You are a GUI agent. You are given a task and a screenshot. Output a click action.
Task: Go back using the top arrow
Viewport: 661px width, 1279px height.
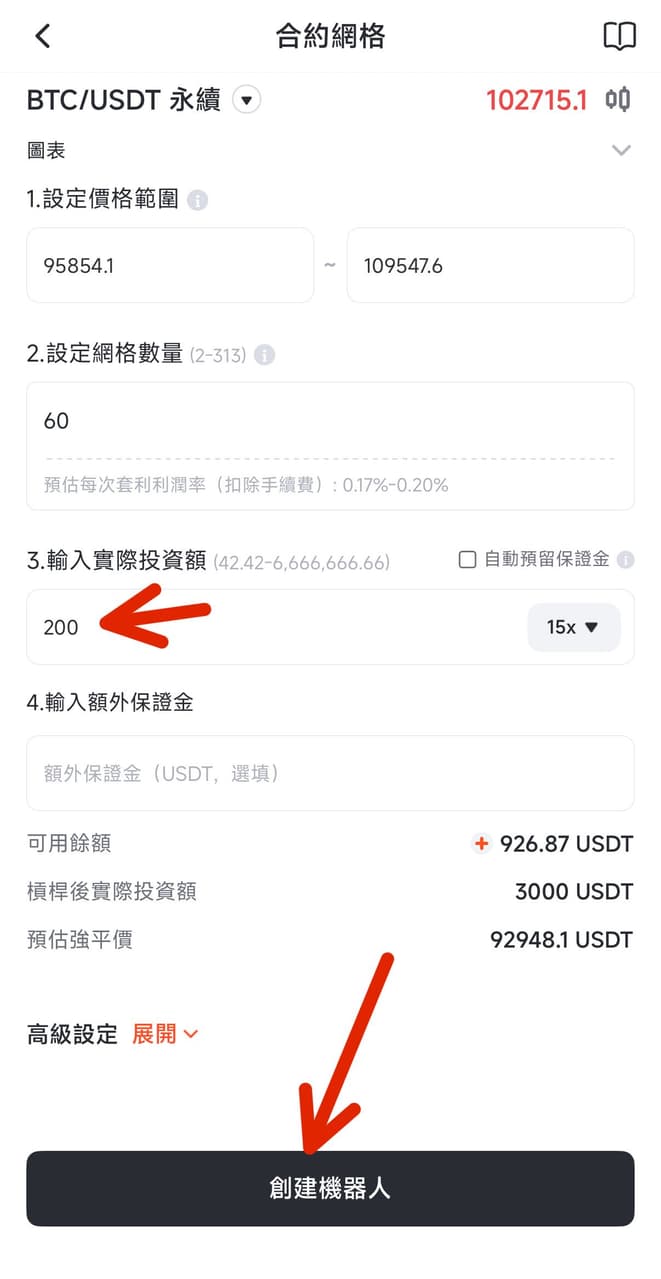coord(42,37)
